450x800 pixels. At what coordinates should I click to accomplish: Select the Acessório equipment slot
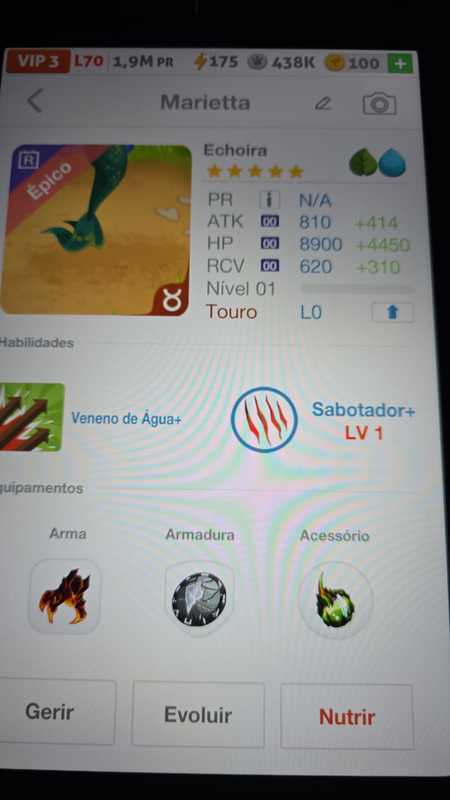click(335, 600)
